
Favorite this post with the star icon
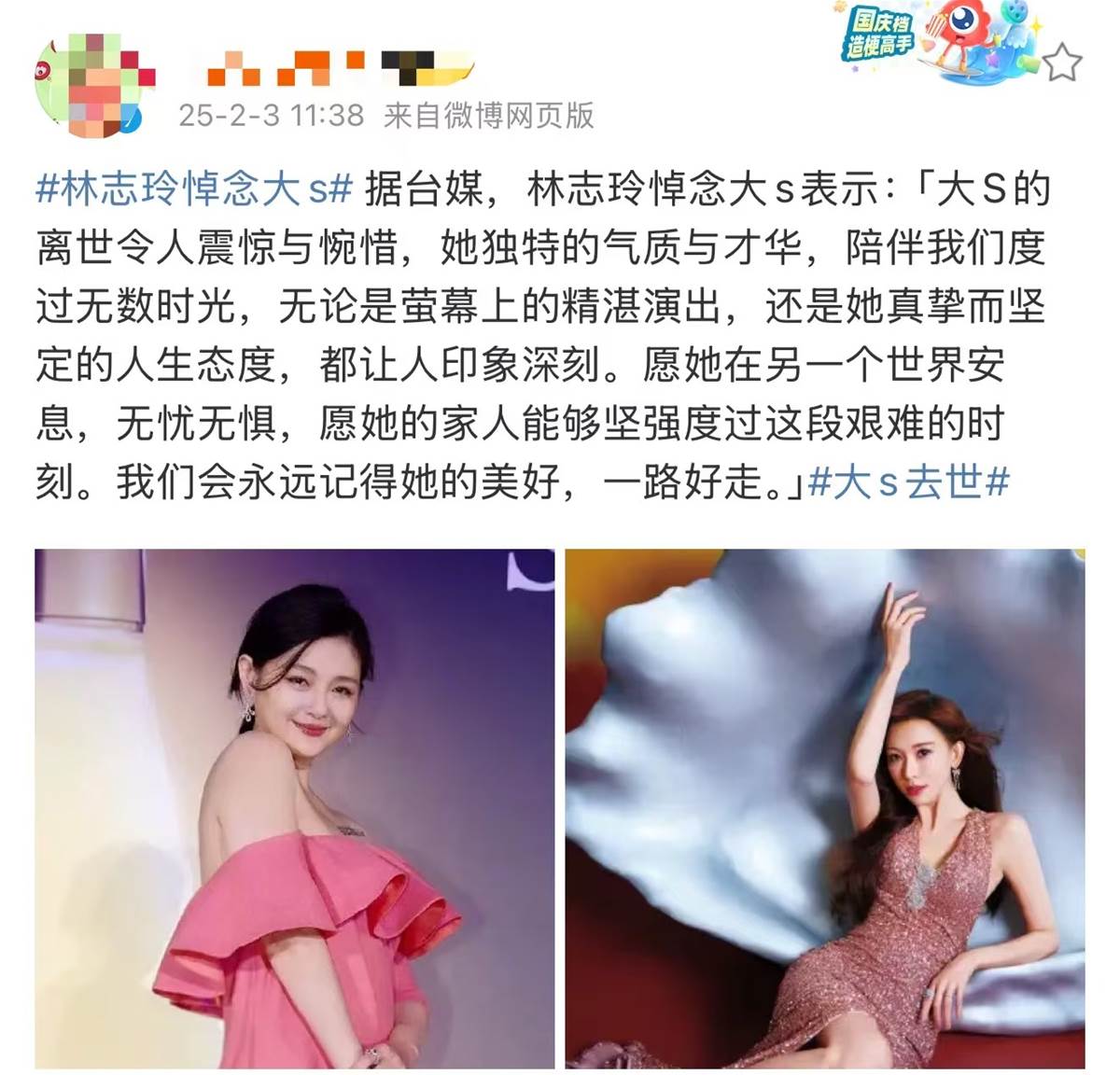(1061, 64)
